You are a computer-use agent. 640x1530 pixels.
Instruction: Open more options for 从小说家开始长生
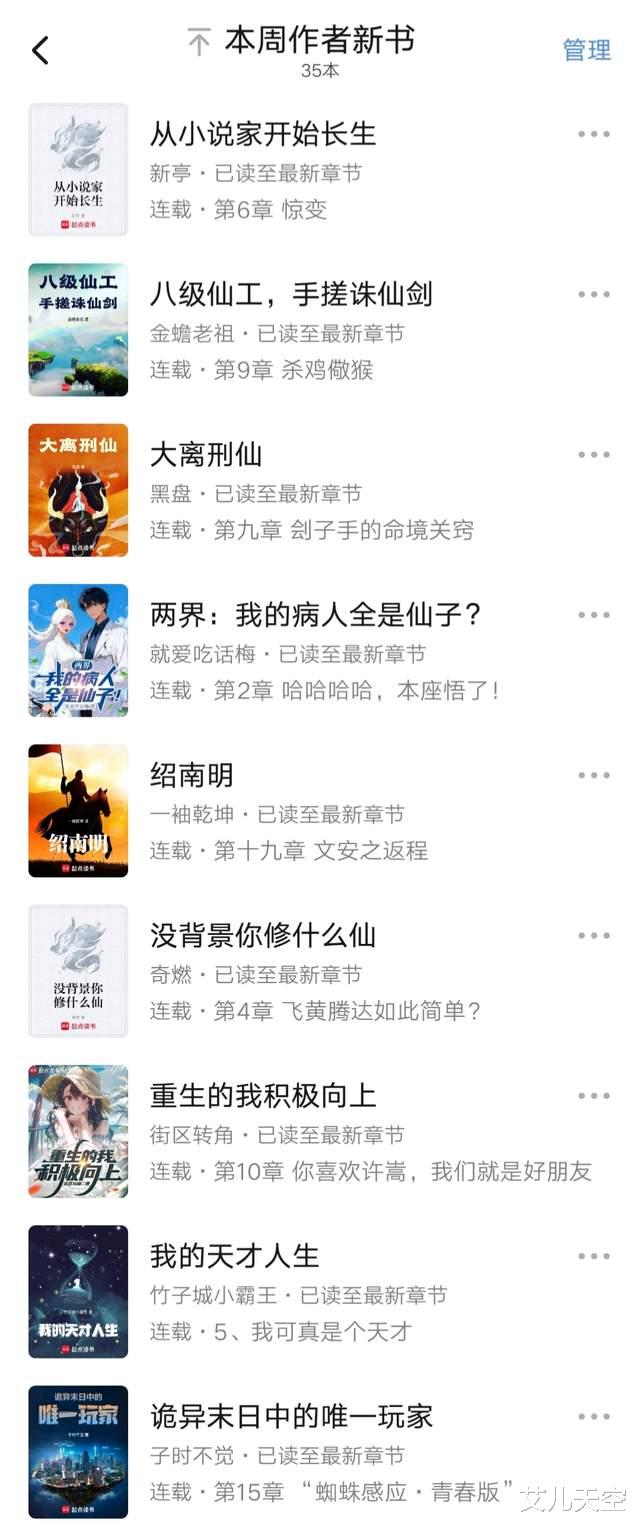coord(593,134)
